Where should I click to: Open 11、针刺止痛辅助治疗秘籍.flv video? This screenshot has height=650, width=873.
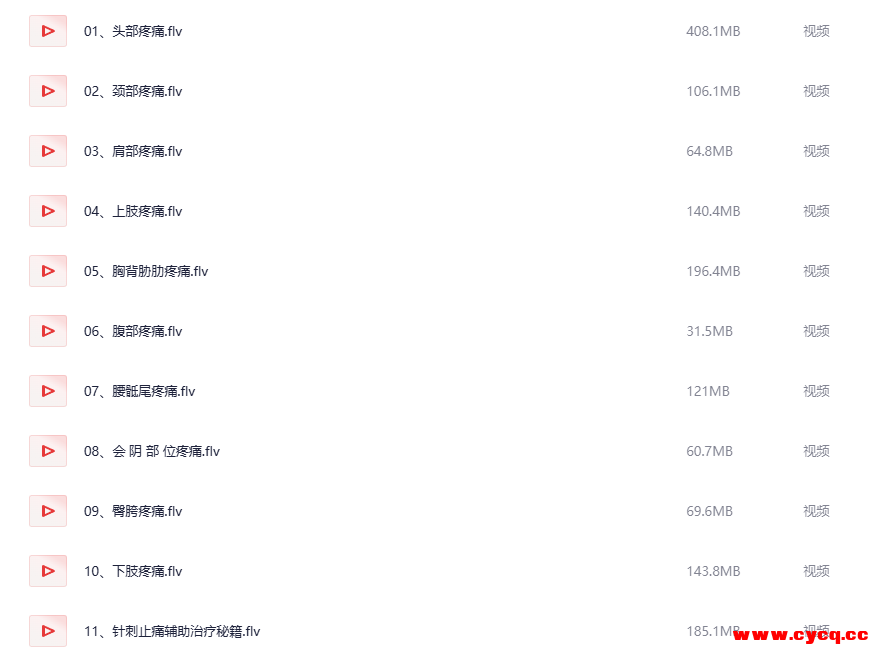(x=172, y=631)
